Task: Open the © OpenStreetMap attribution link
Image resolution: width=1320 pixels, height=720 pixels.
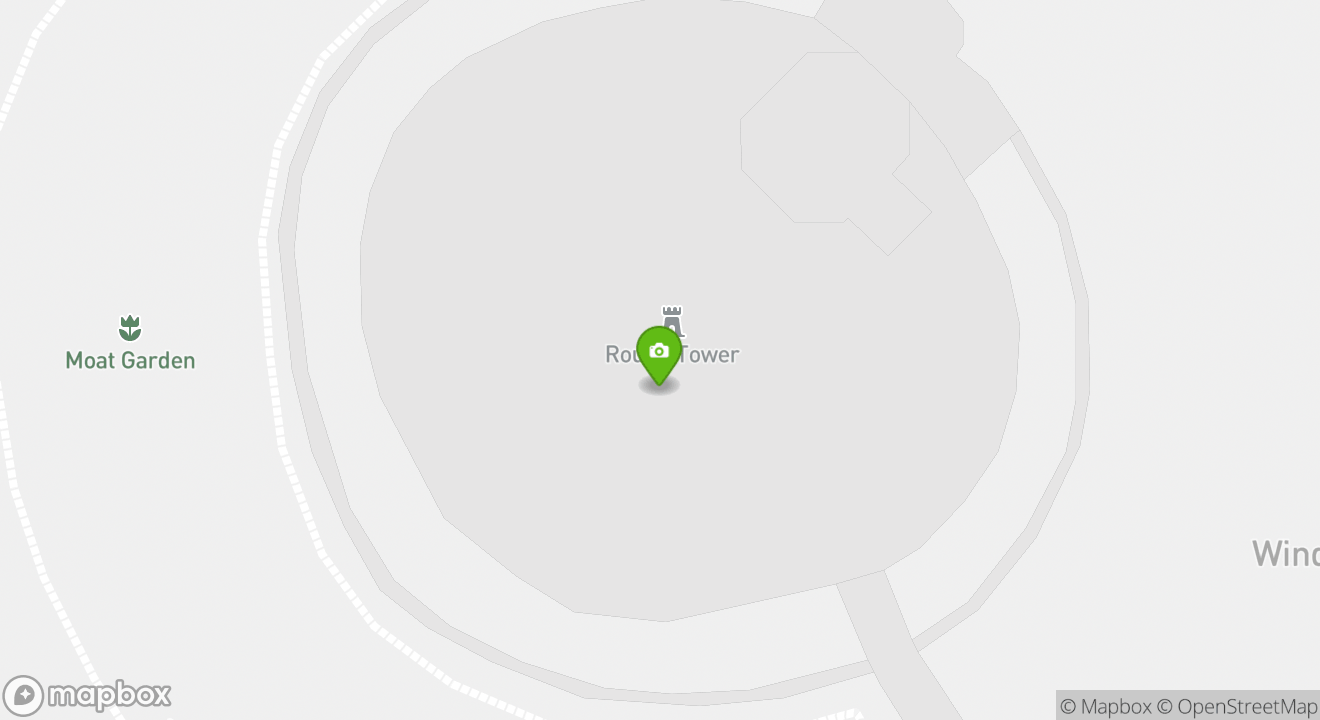Action: [1237, 706]
